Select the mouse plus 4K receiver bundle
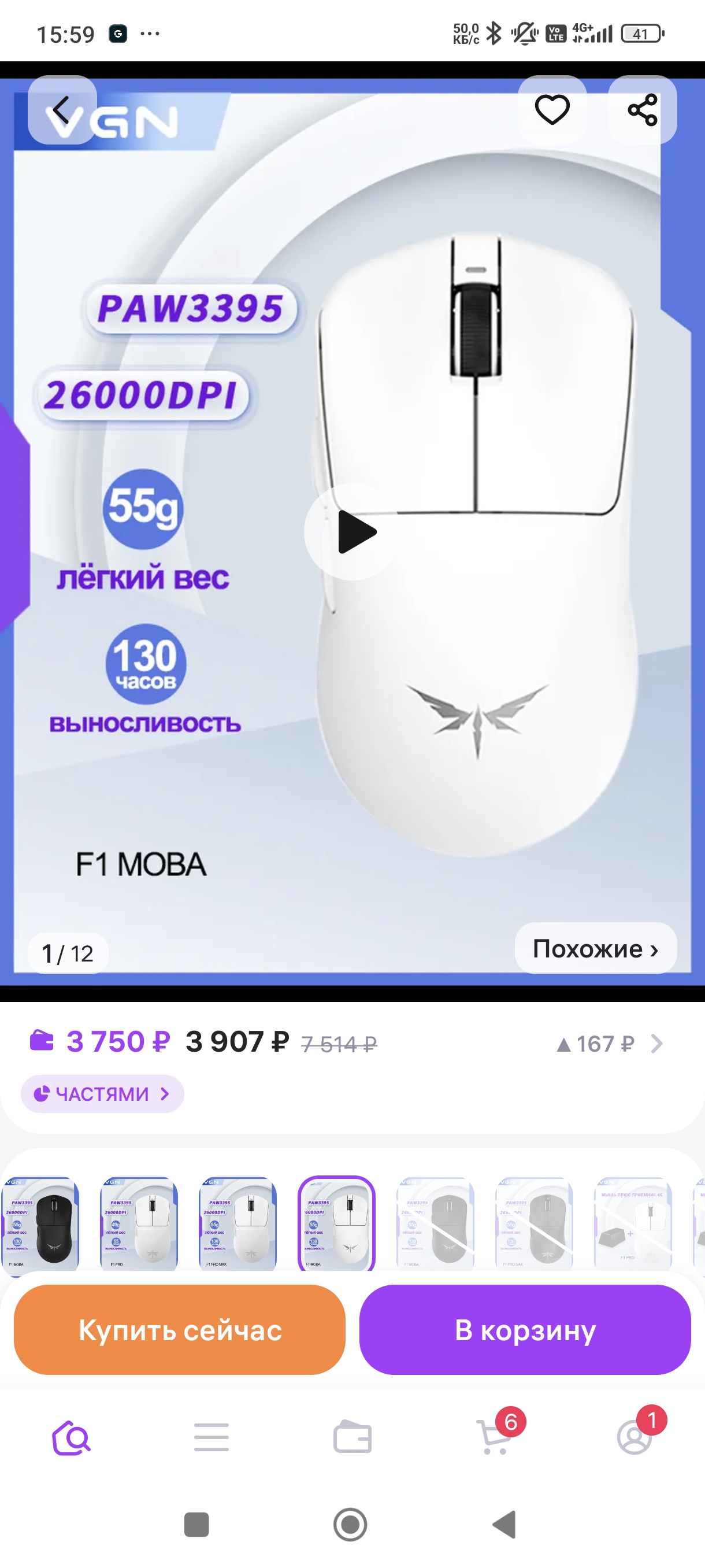The width and height of the screenshot is (705, 1568). click(633, 1223)
